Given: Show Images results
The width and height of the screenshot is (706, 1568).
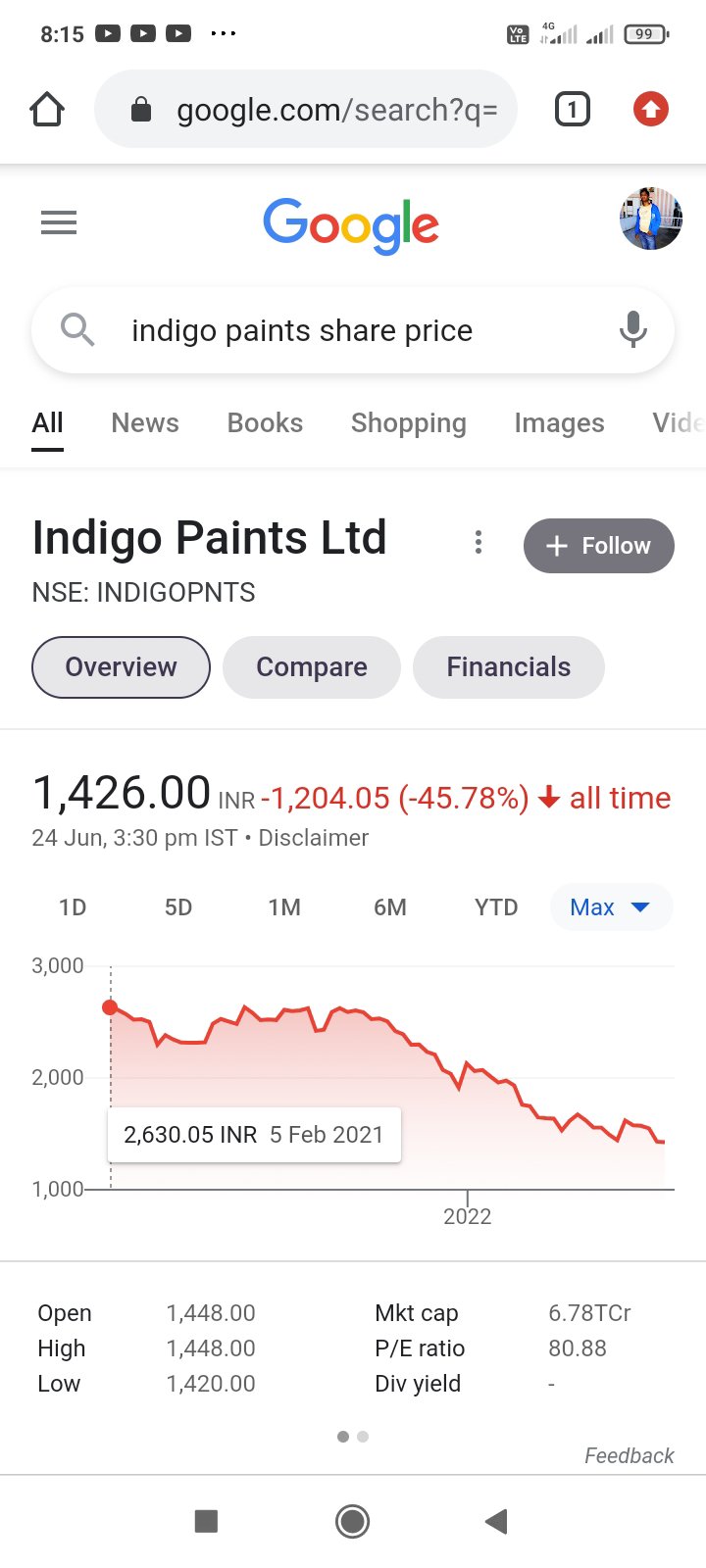Looking at the screenshot, I should [x=559, y=423].
